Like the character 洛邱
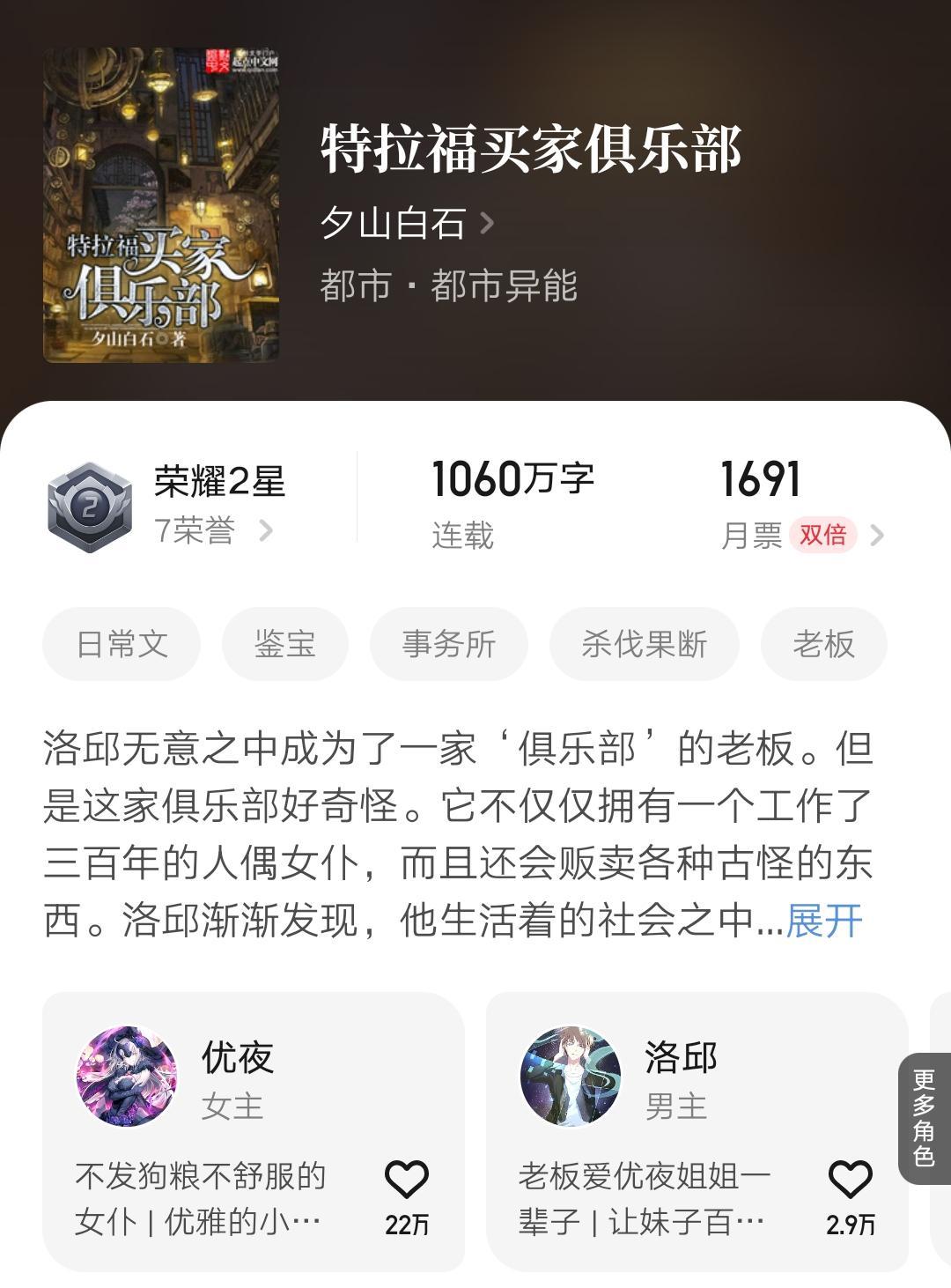Viewport: 951px width, 1288px height. click(x=850, y=1181)
